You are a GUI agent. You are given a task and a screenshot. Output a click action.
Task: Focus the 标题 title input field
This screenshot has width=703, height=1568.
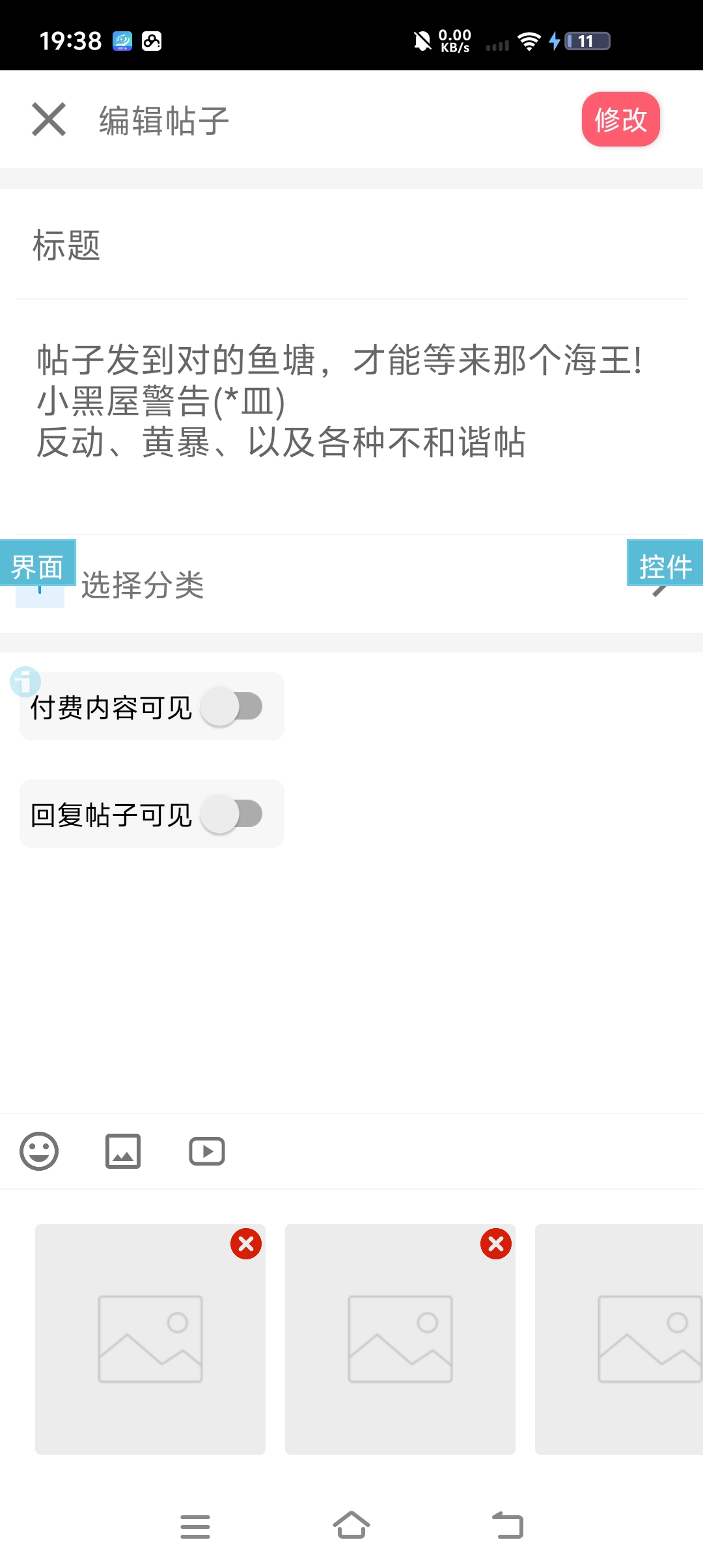click(x=351, y=245)
